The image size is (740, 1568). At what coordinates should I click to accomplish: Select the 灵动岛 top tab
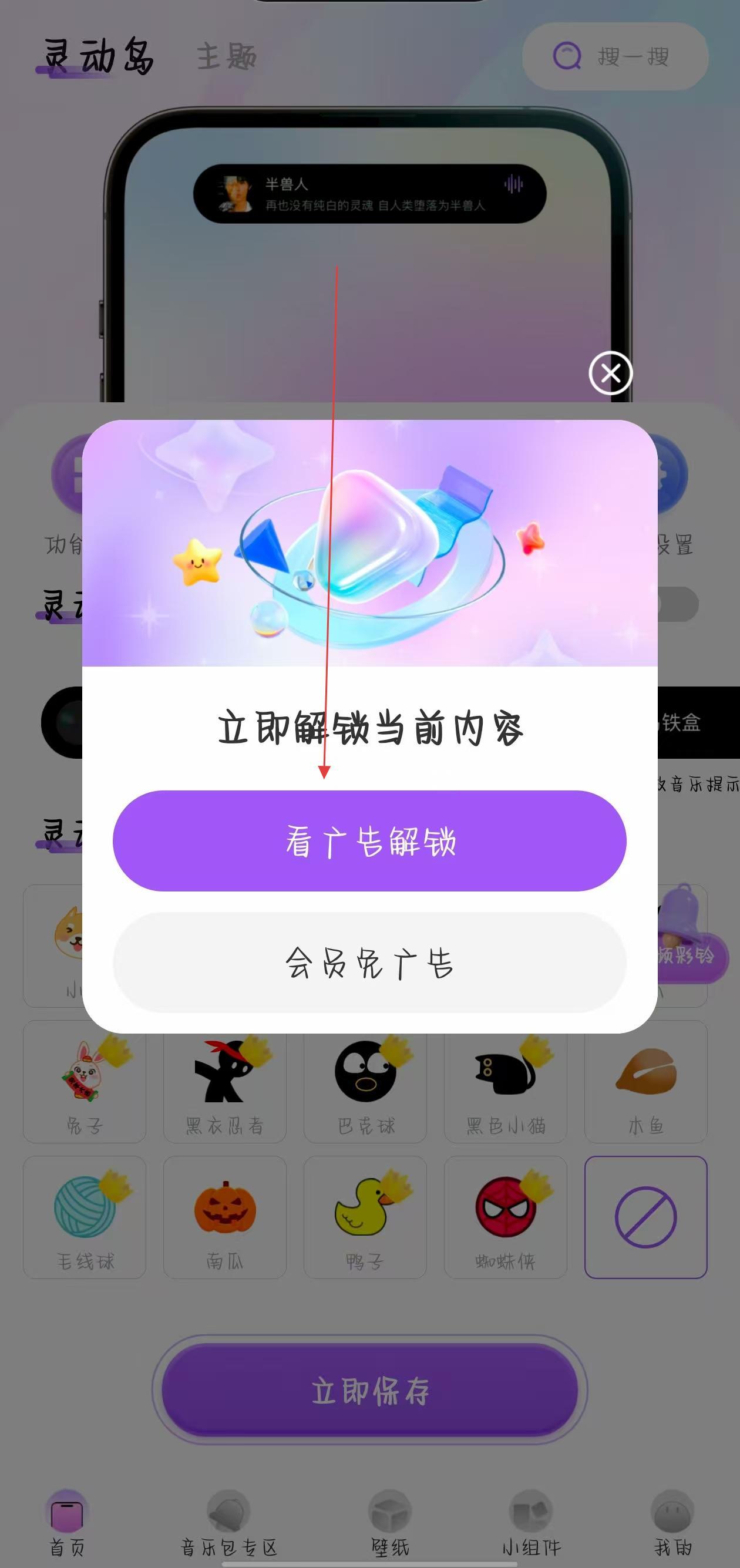tap(99, 56)
